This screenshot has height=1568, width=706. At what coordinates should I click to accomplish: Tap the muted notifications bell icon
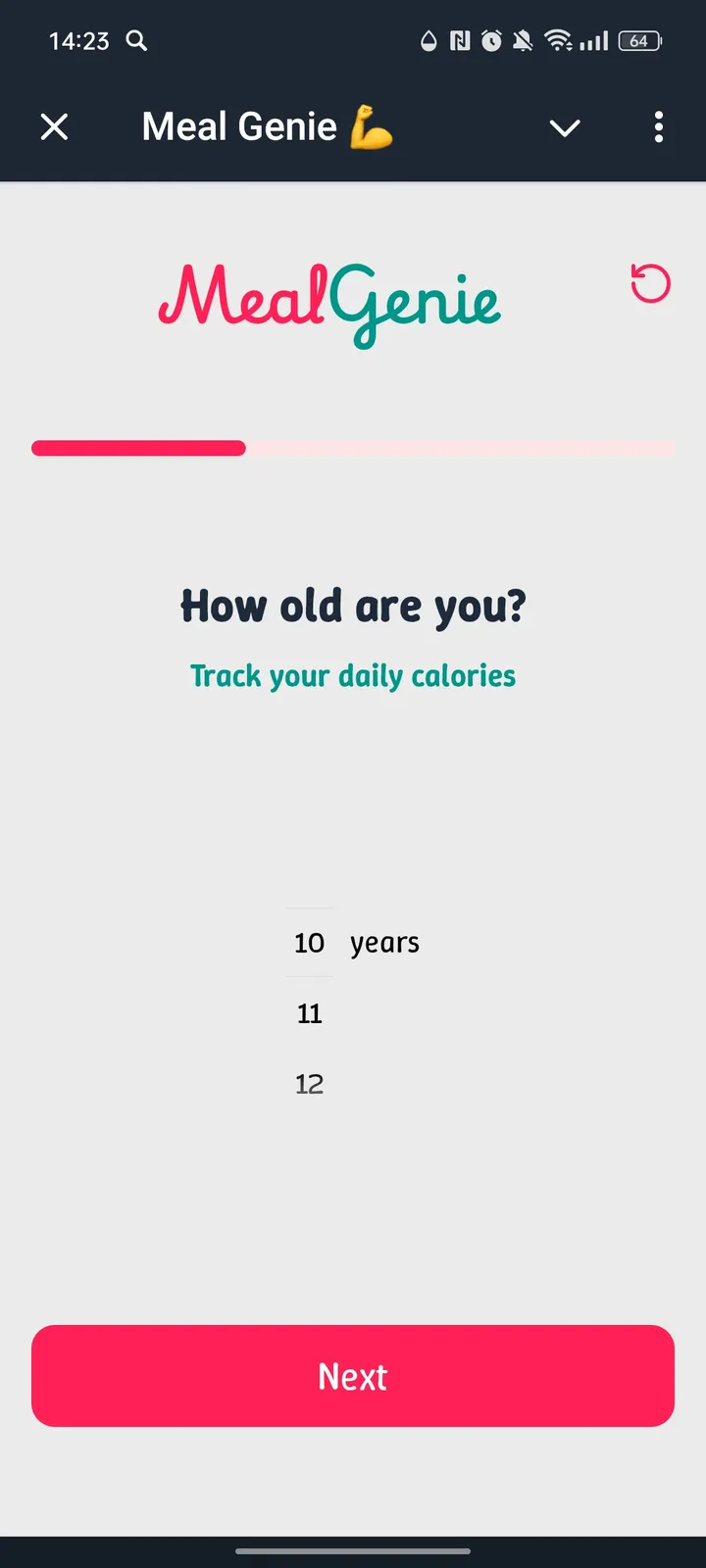[x=523, y=41]
